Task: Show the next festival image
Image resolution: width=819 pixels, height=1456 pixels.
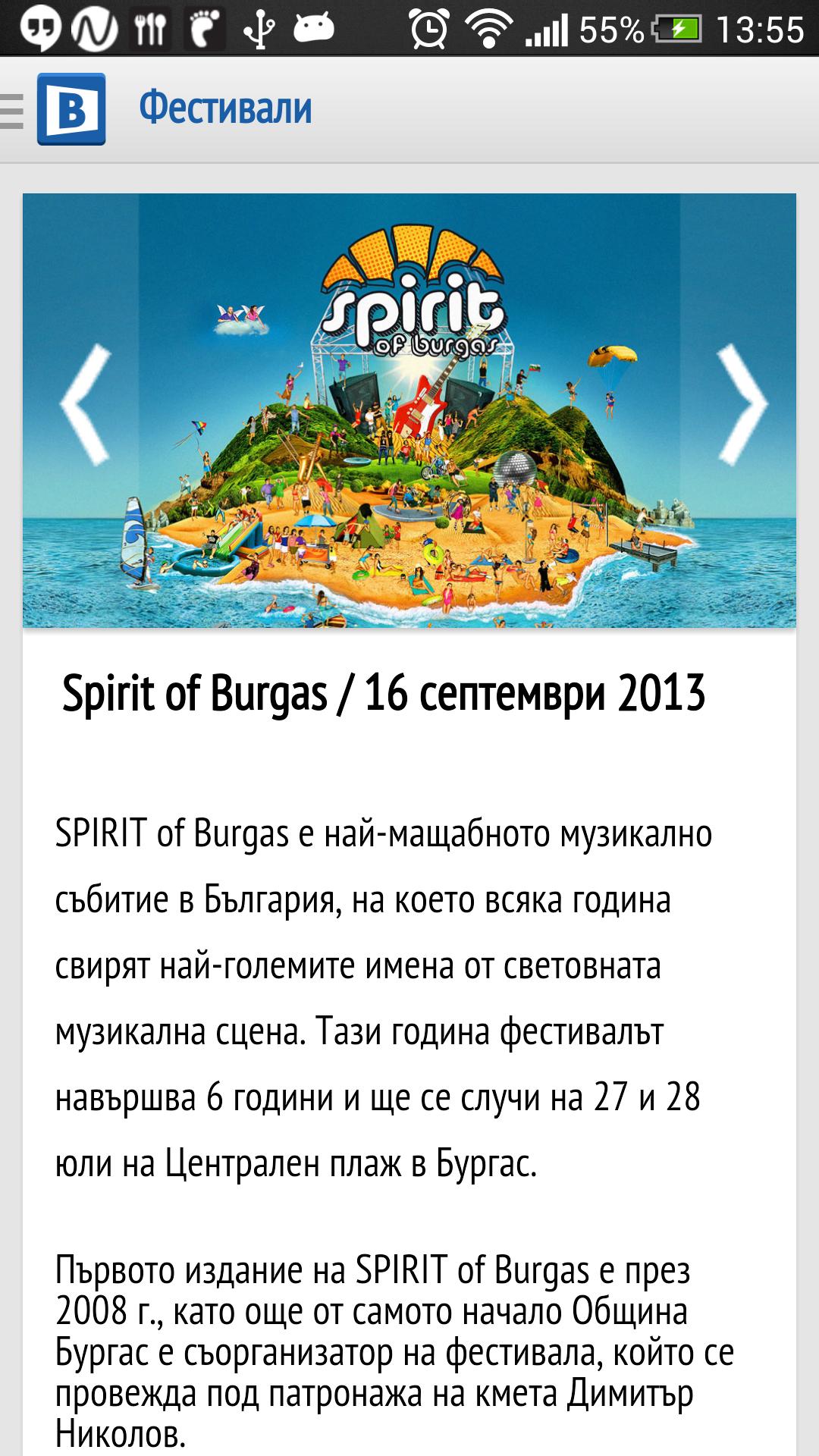Action: click(742, 406)
